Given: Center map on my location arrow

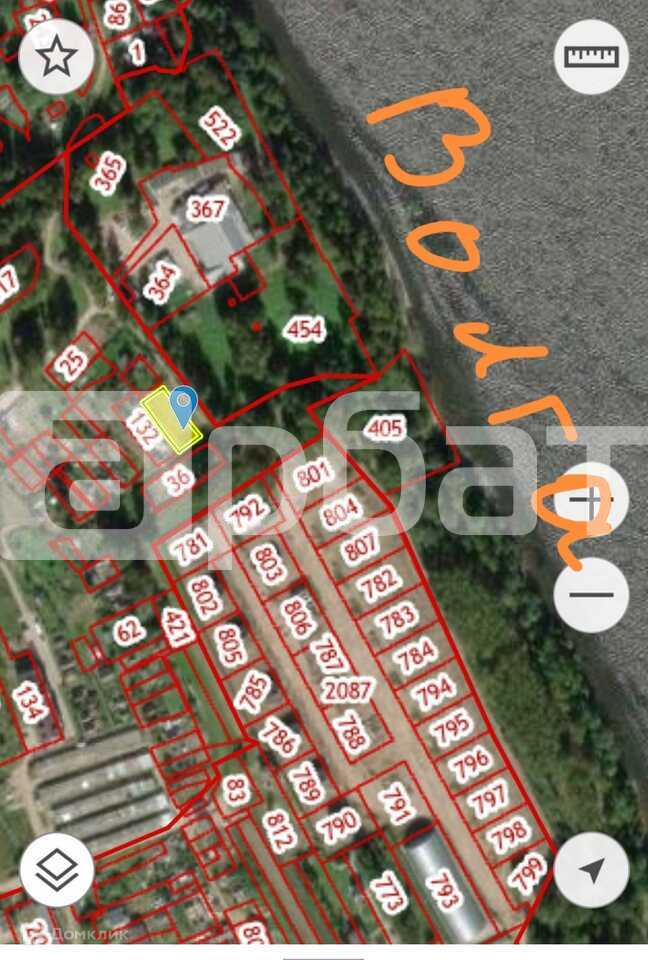Looking at the screenshot, I should 592,869.
